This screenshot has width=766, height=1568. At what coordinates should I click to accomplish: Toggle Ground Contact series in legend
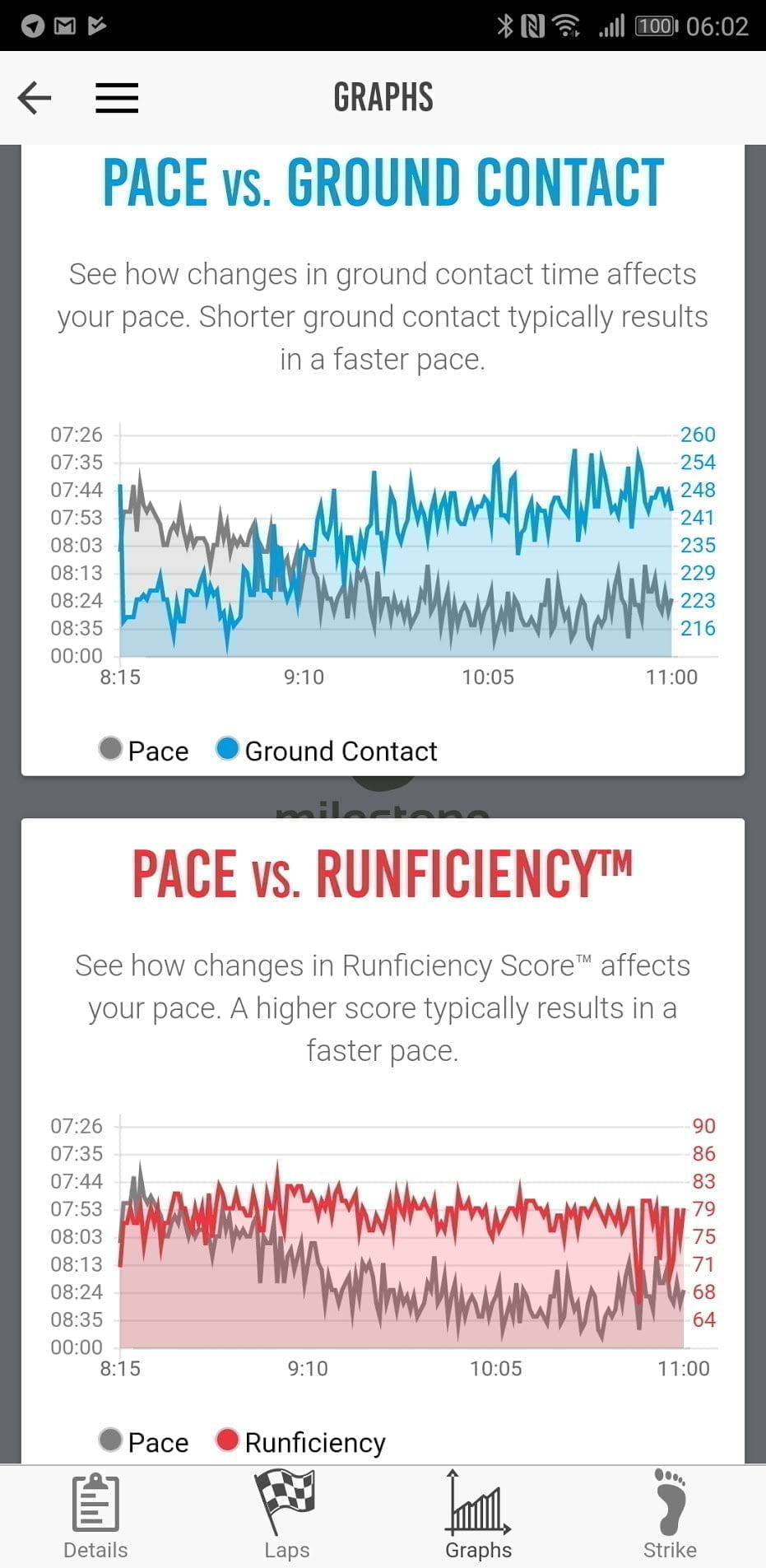click(326, 751)
